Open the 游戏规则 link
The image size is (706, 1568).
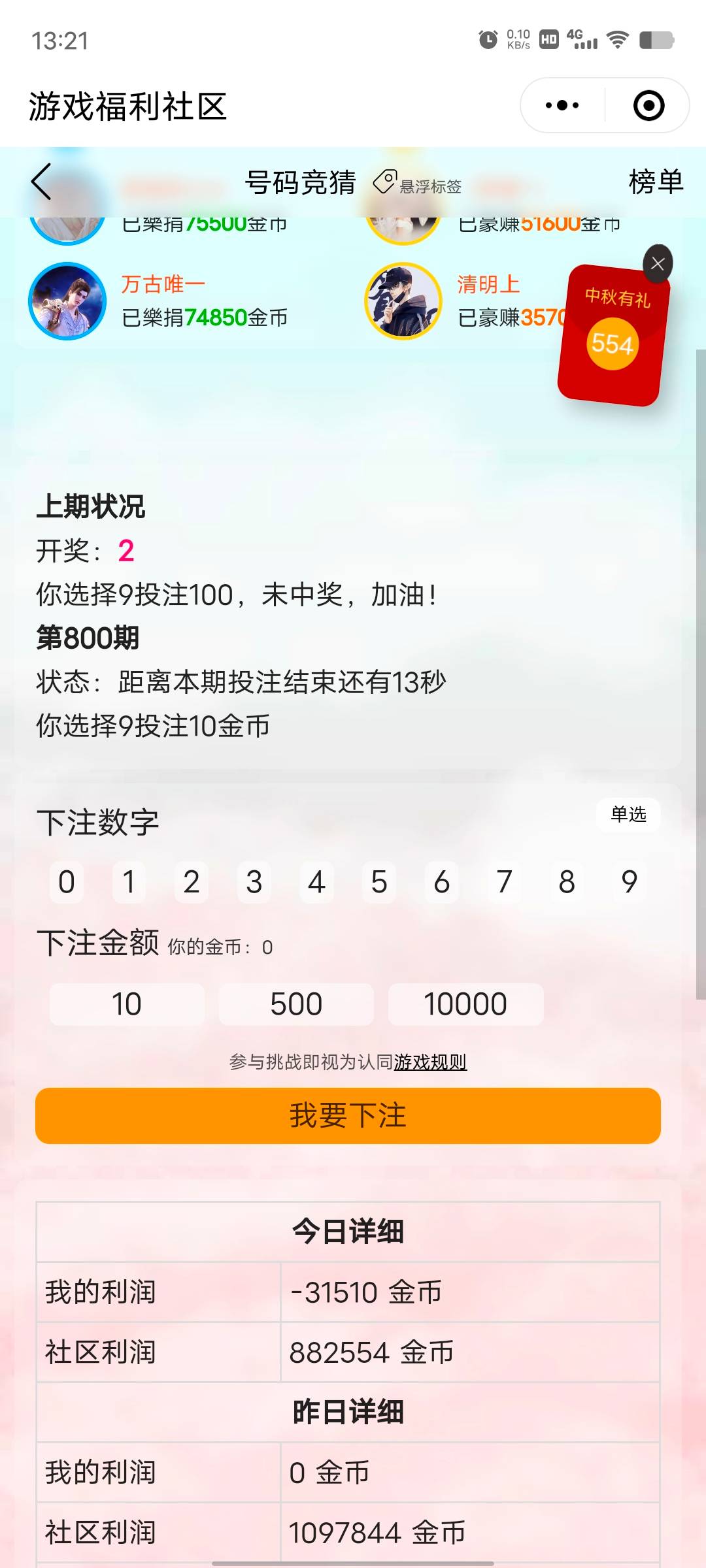[430, 1062]
